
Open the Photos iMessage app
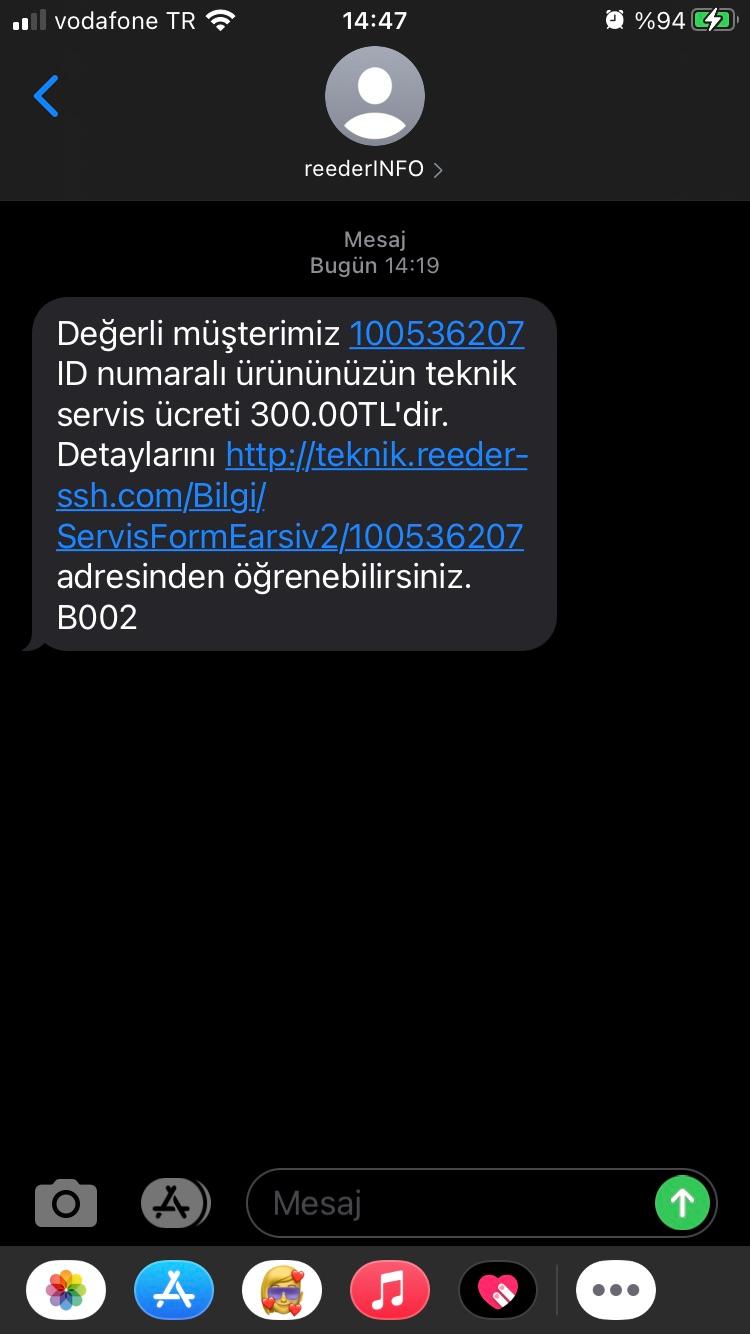(x=66, y=1290)
